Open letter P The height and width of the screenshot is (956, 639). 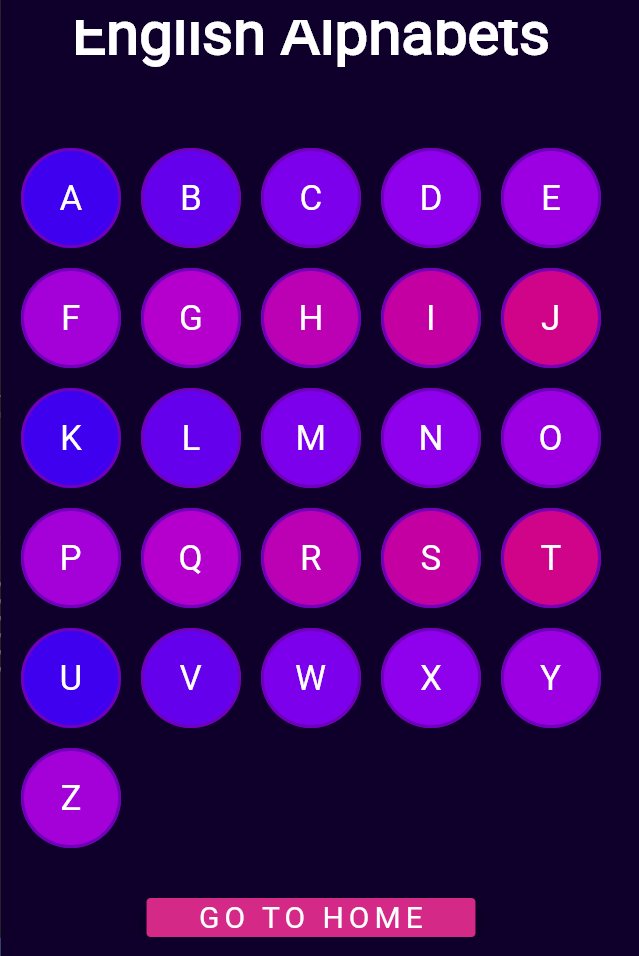coord(71,558)
